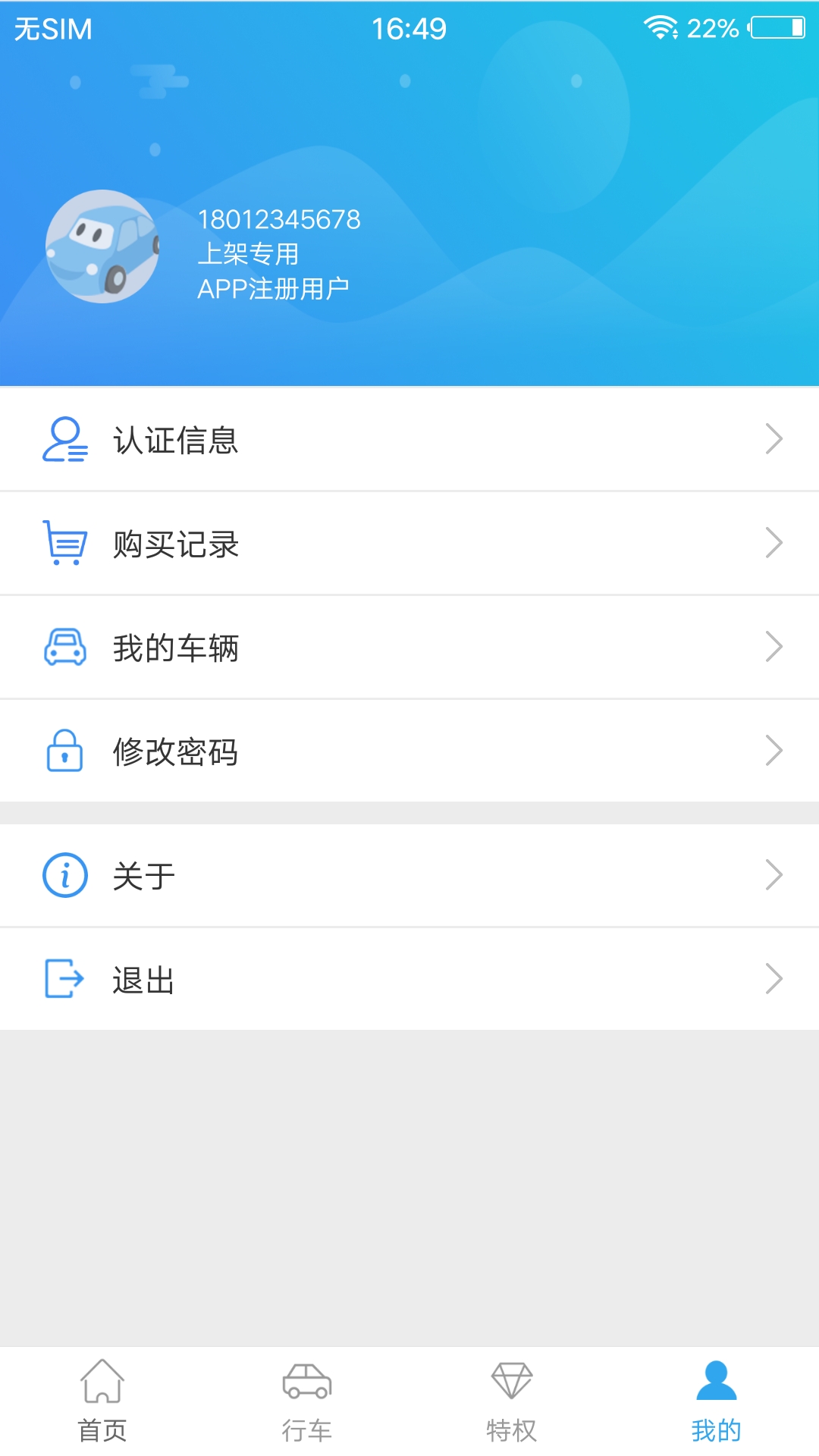Open the 关于 about page
819x1456 pixels.
pos(409,876)
